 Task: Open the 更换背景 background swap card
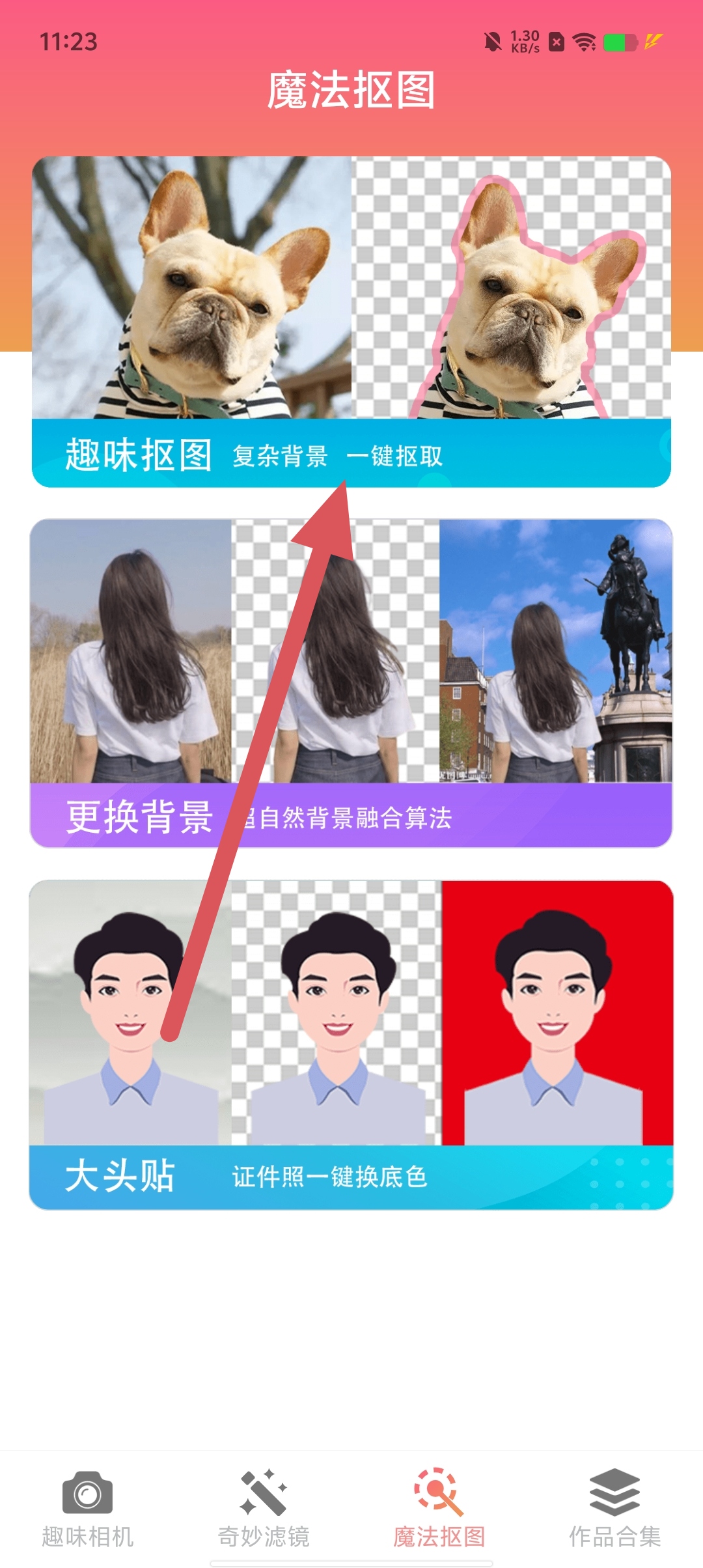click(351, 682)
